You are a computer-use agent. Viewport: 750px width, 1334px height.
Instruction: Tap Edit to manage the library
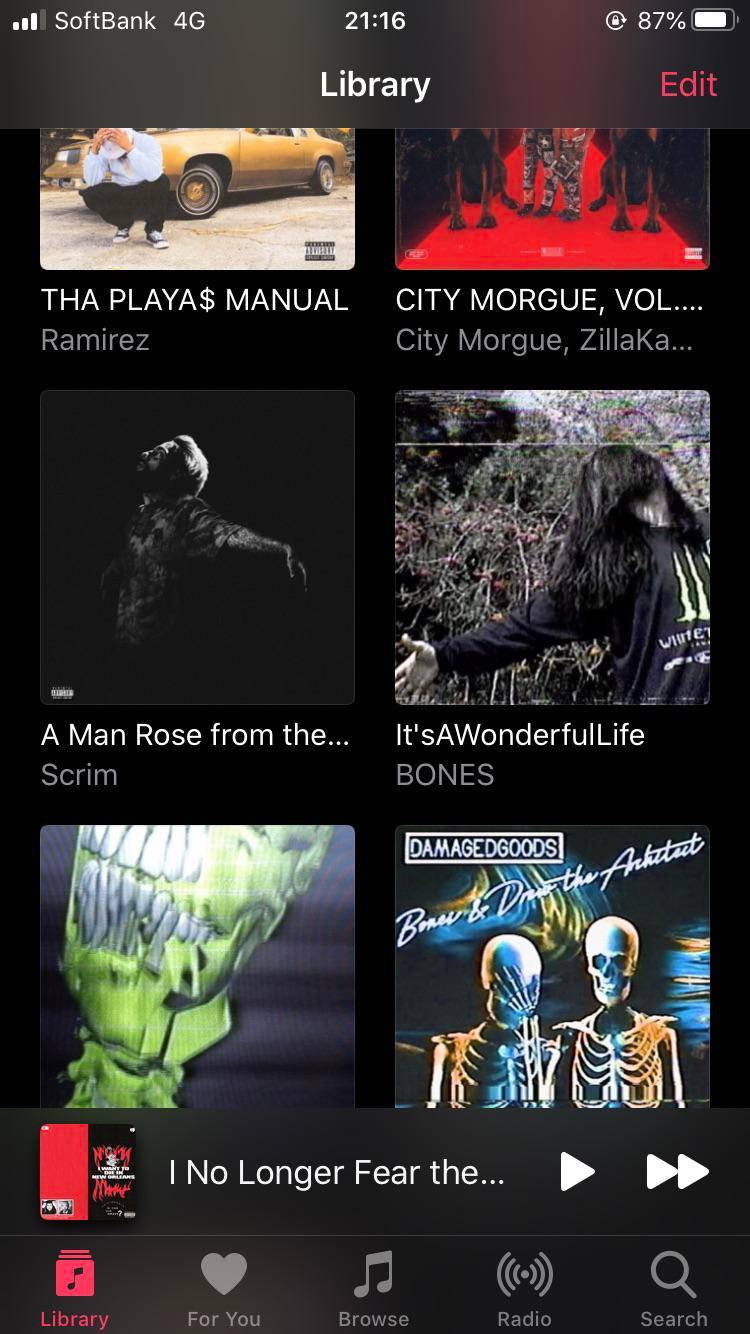tap(688, 85)
